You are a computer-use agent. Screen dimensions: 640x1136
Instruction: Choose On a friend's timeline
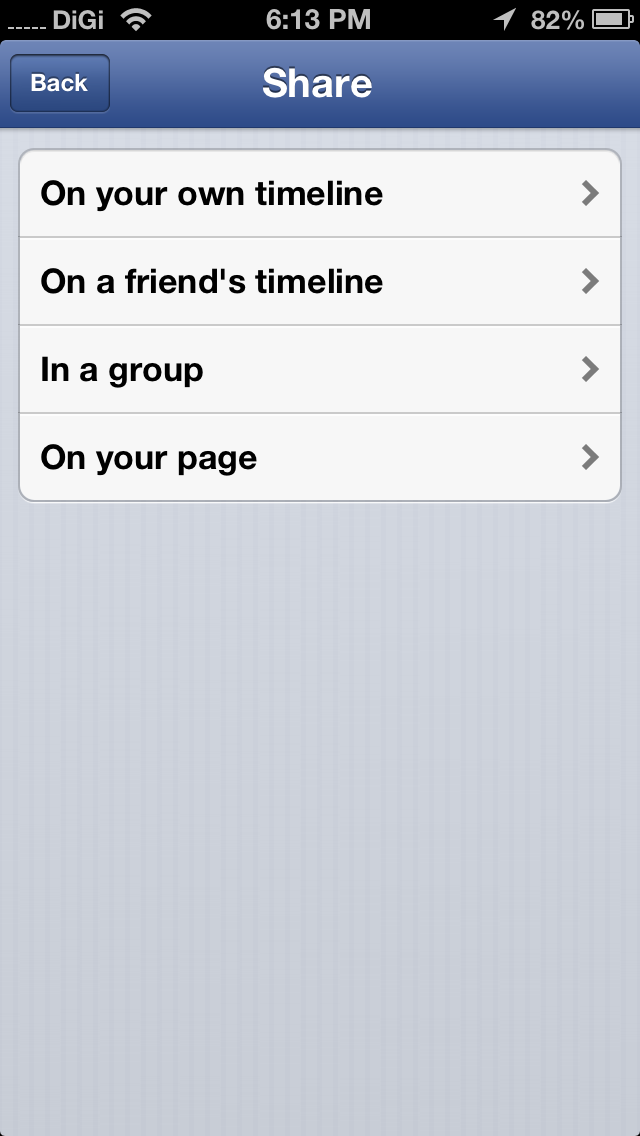click(x=320, y=281)
